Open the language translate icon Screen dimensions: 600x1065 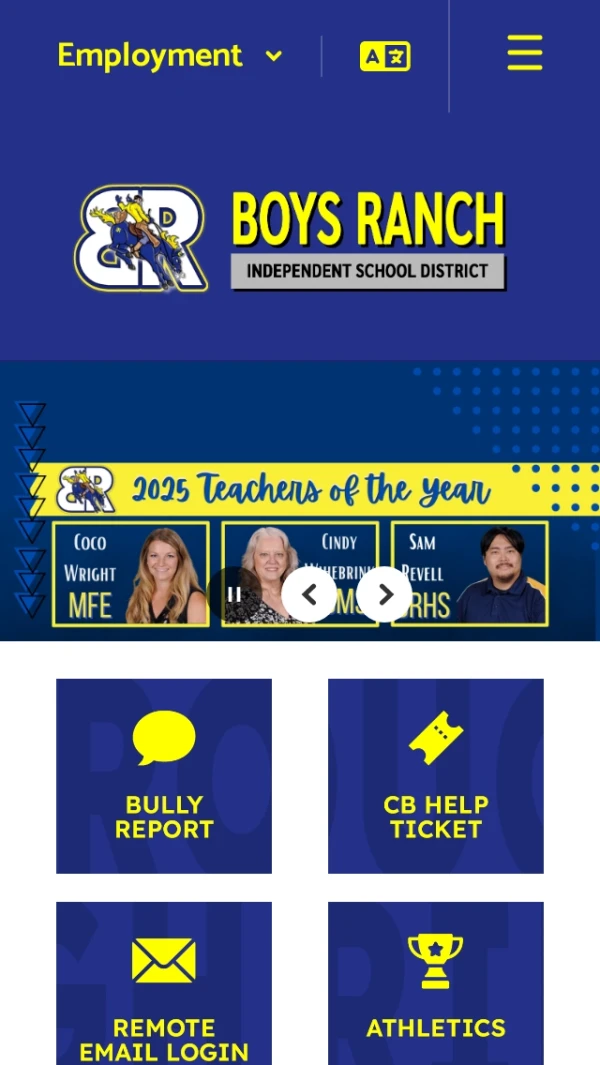pos(385,56)
